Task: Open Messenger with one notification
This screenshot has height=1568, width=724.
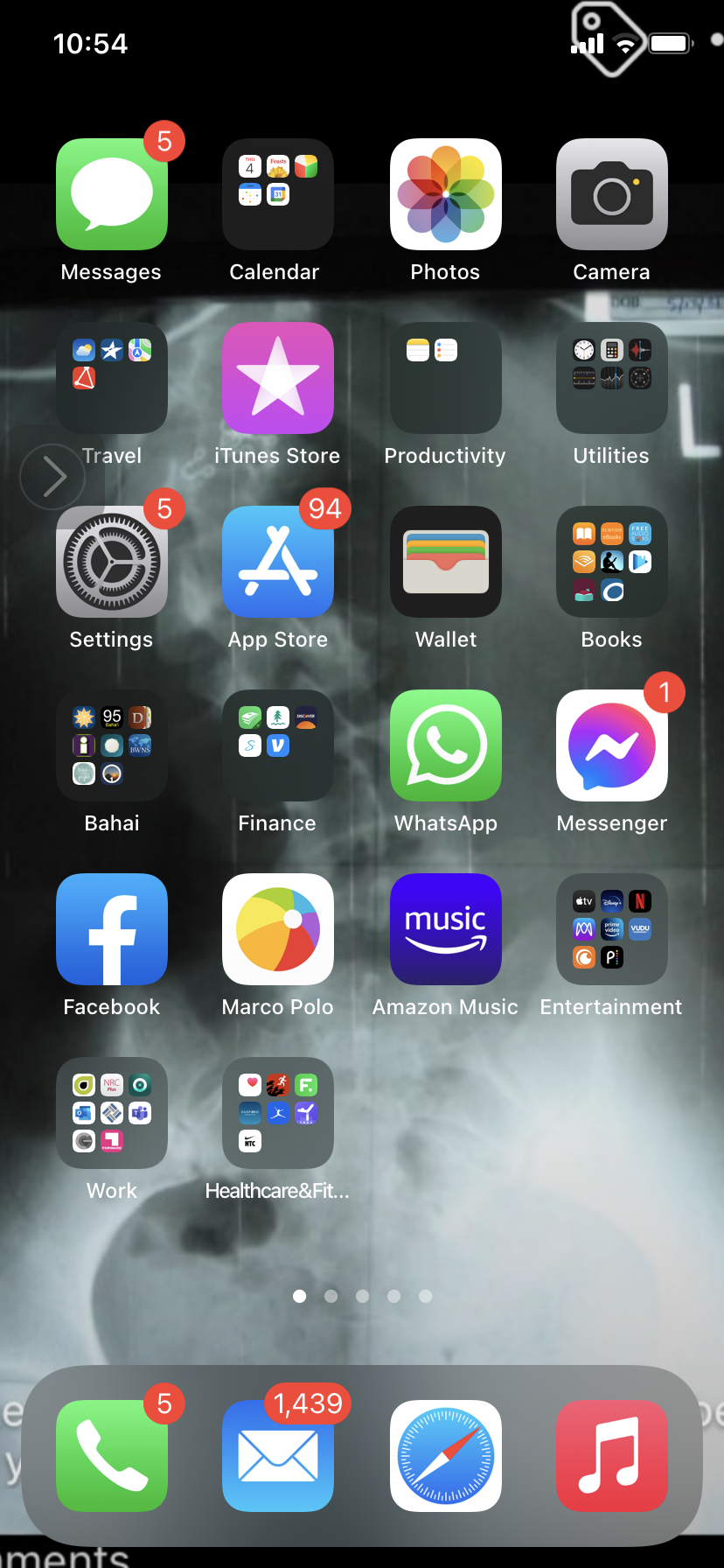Action: coord(612,745)
